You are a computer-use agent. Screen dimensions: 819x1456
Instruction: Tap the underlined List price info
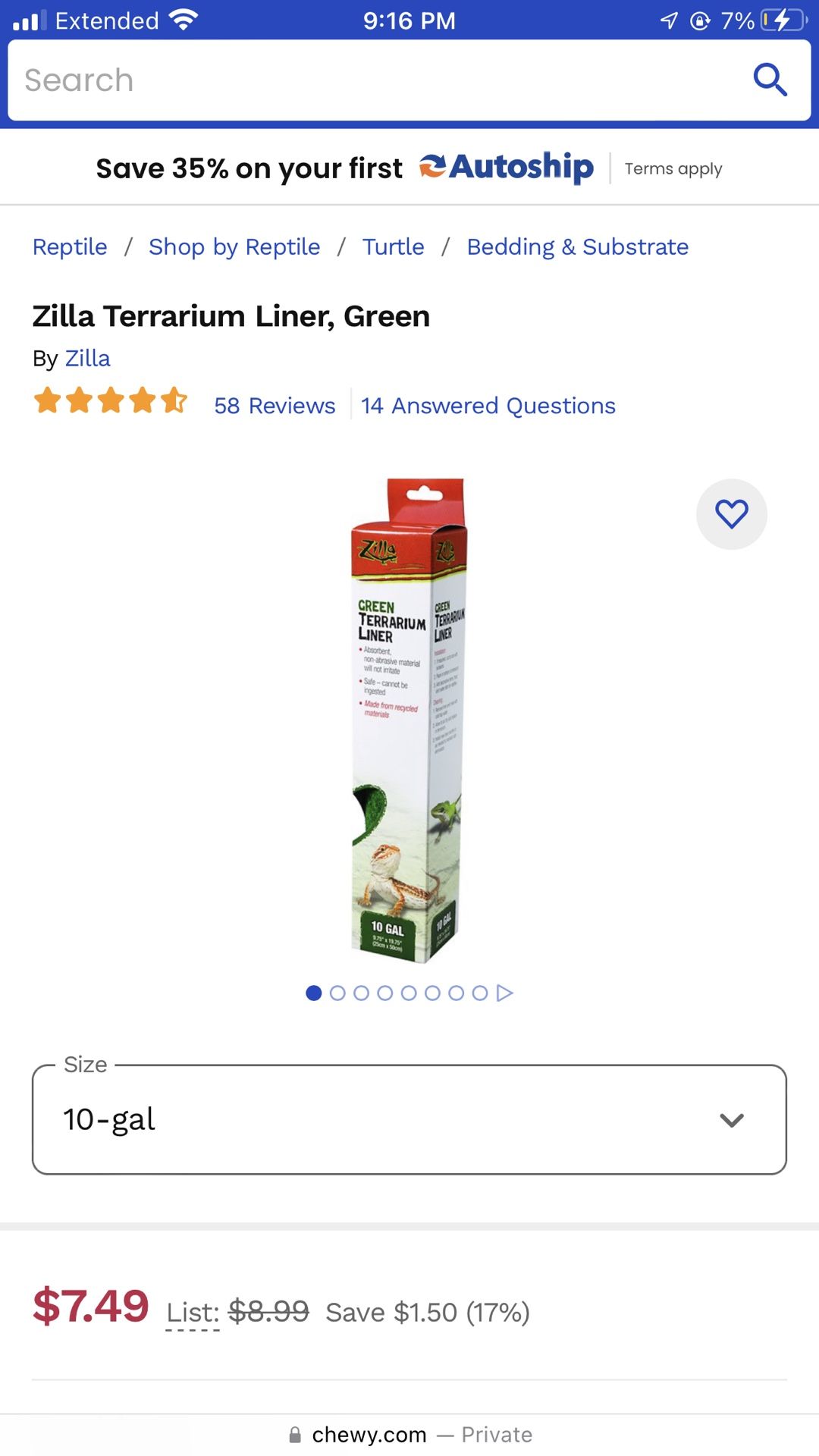click(193, 1313)
